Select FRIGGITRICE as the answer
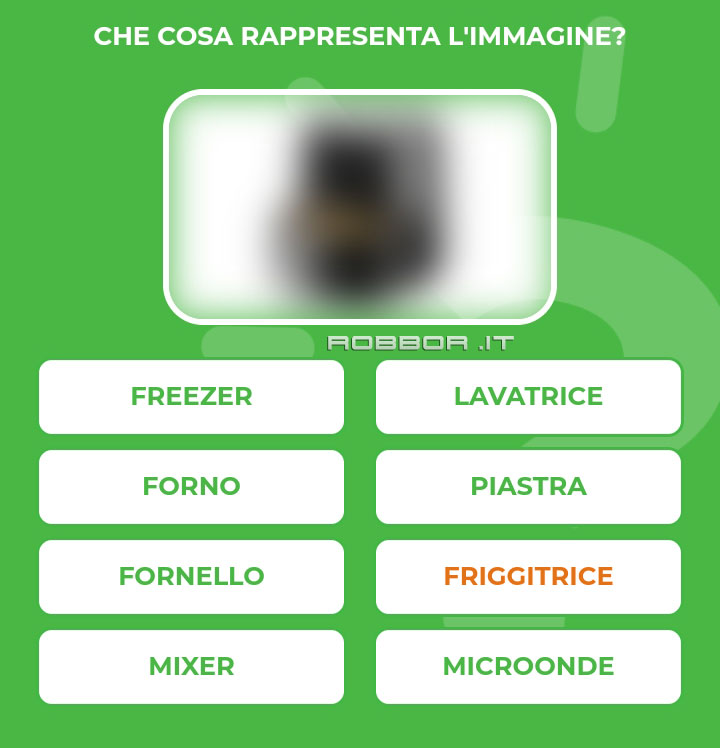The width and height of the screenshot is (720, 748). [528, 577]
